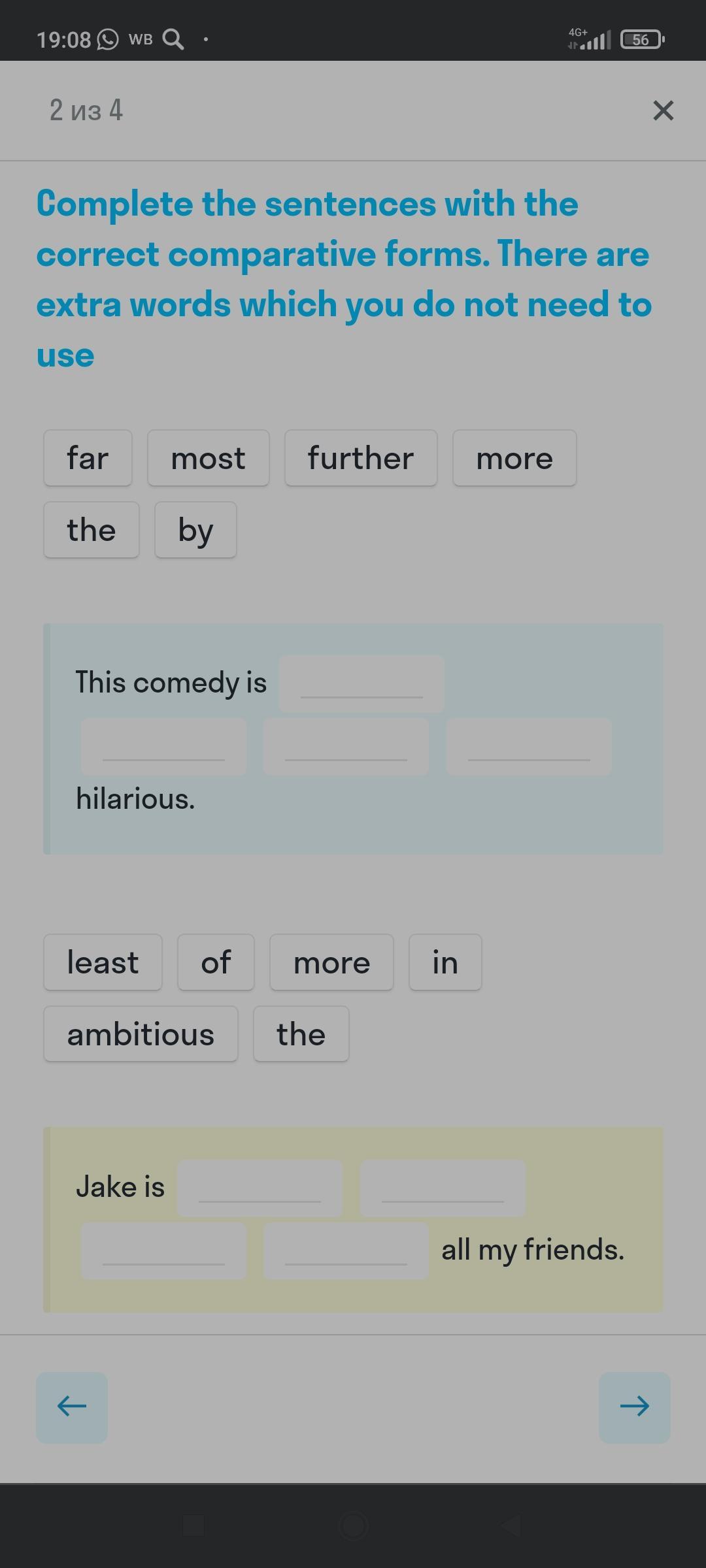
Task: Choose the 'further' word chip
Action: tap(361, 458)
